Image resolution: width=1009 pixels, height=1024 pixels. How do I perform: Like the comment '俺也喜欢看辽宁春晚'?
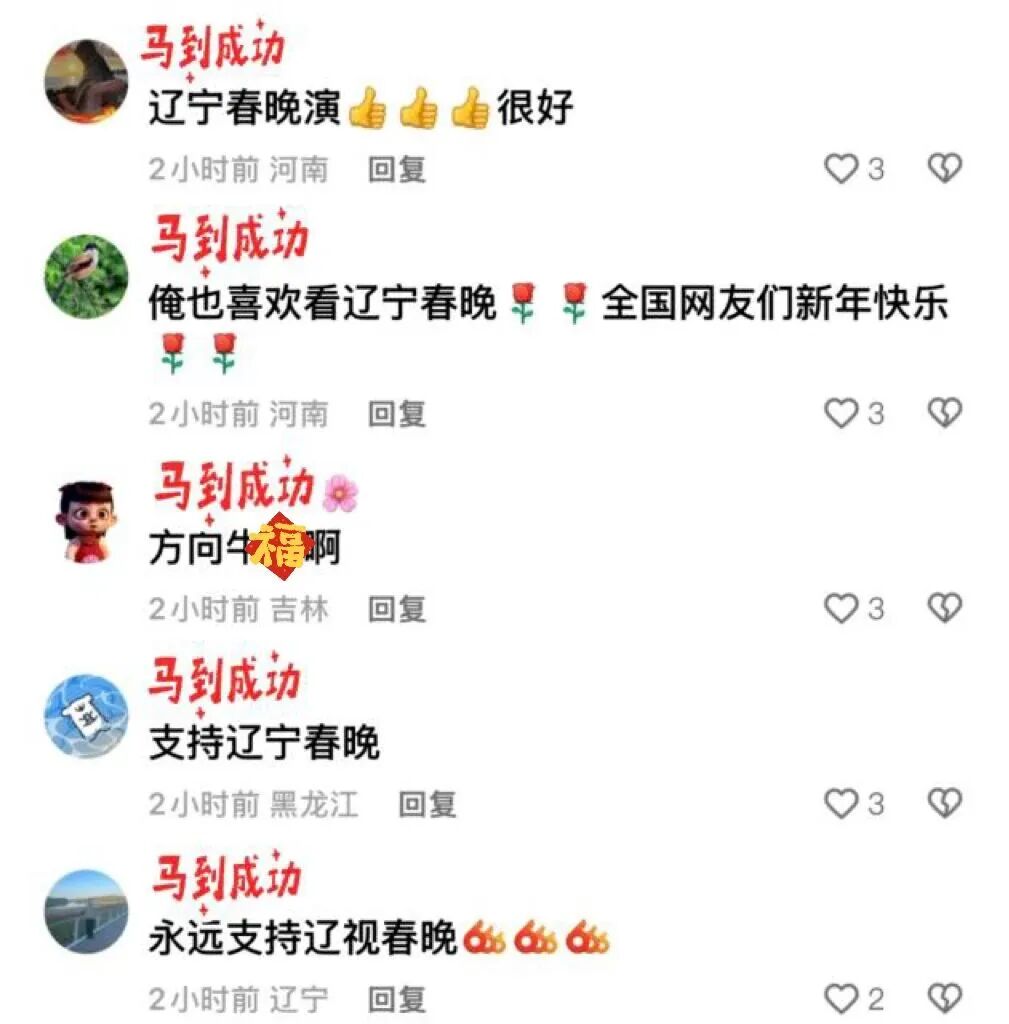pyautogui.click(x=841, y=413)
